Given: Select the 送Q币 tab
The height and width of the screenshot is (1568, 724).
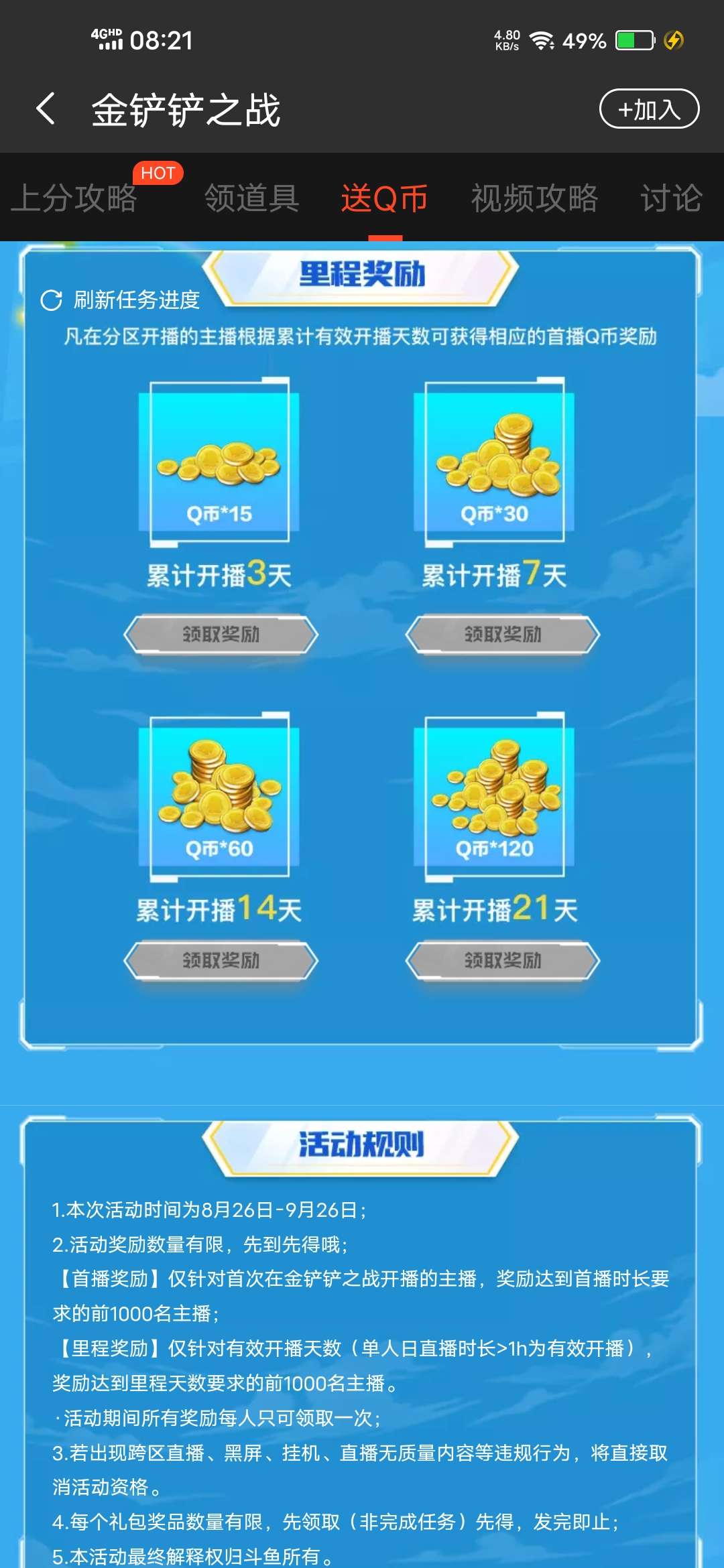Looking at the screenshot, I should (384, 198).
